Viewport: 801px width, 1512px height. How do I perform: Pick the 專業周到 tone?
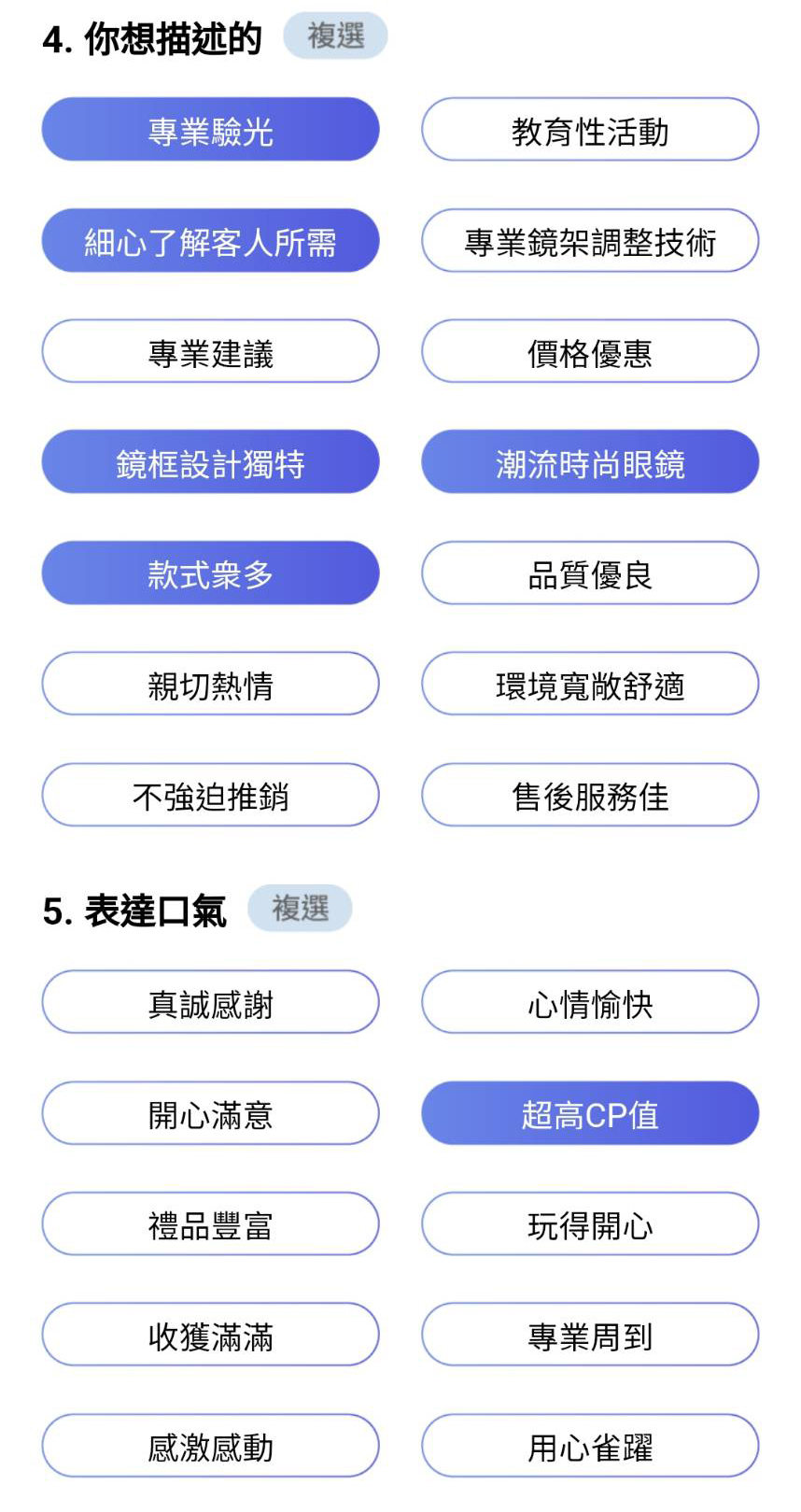[590, 1335]
